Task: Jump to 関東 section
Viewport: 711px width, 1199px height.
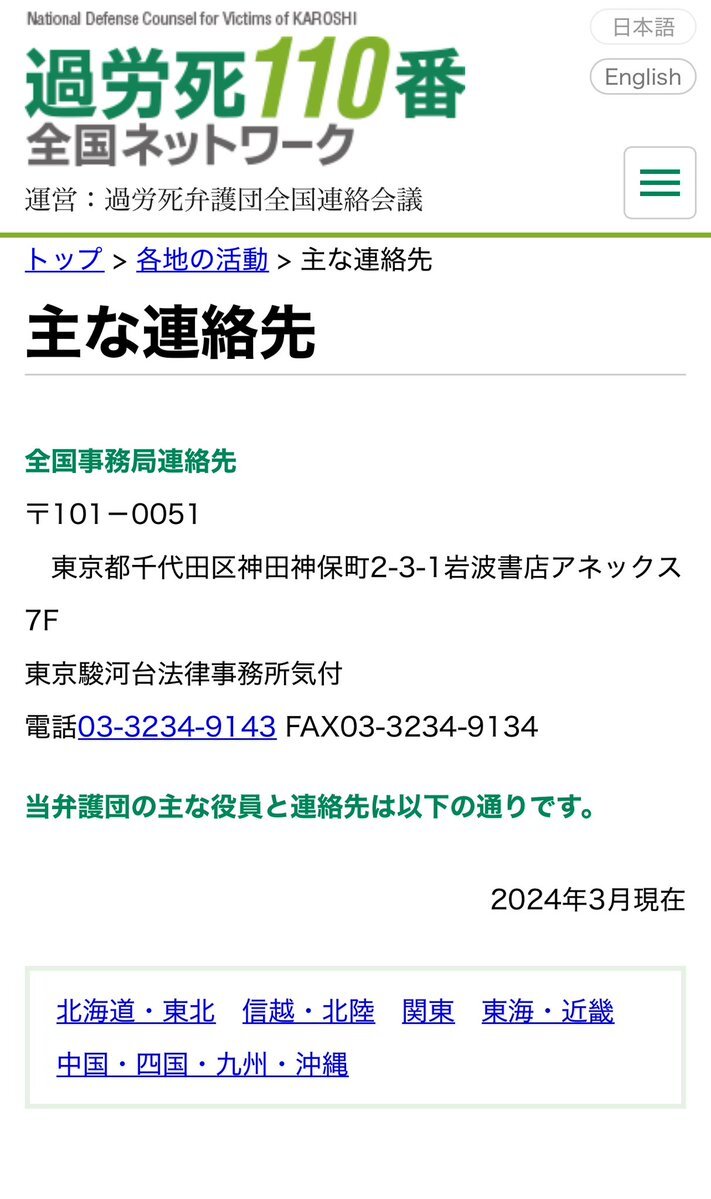Action: pos(428,1012)
